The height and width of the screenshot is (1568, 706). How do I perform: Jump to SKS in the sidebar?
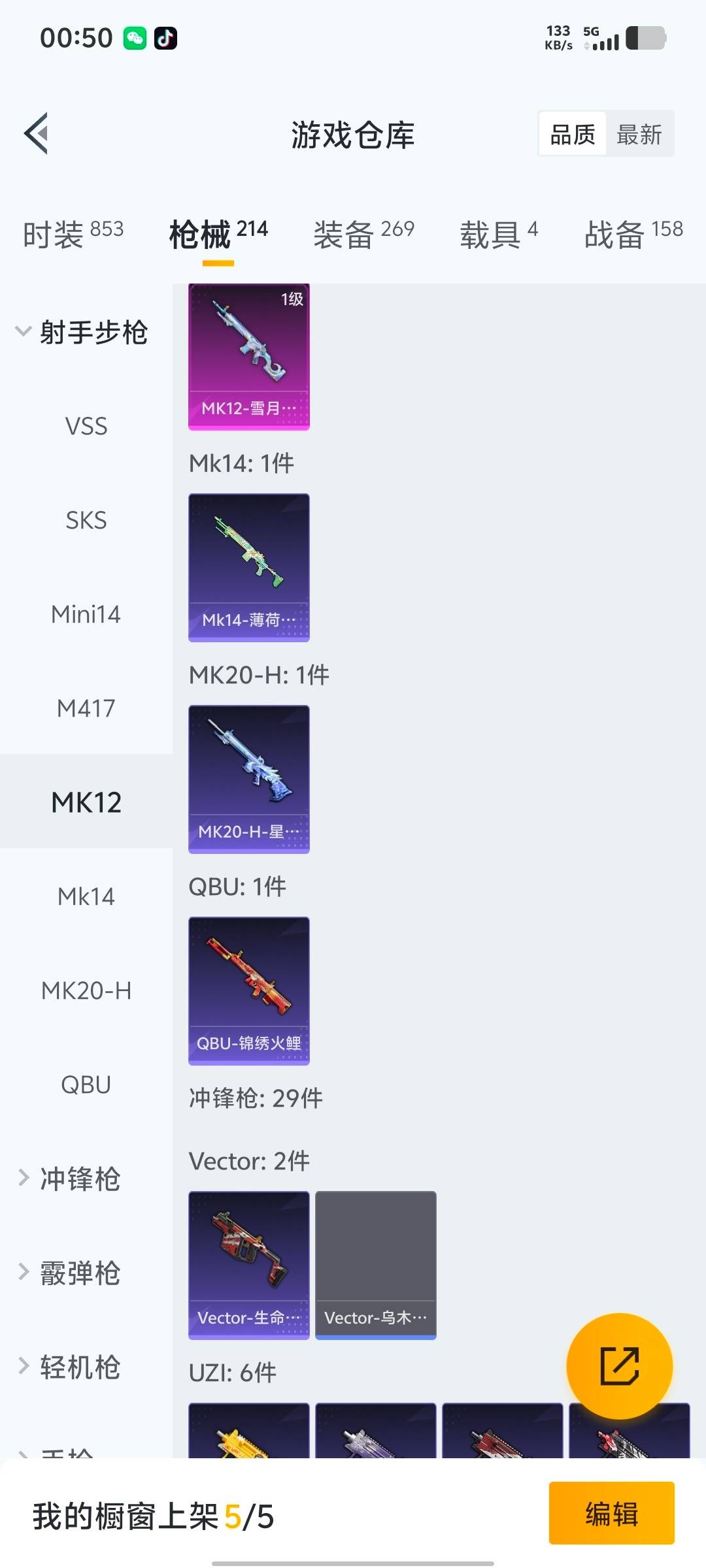click(x=86, y=521)
